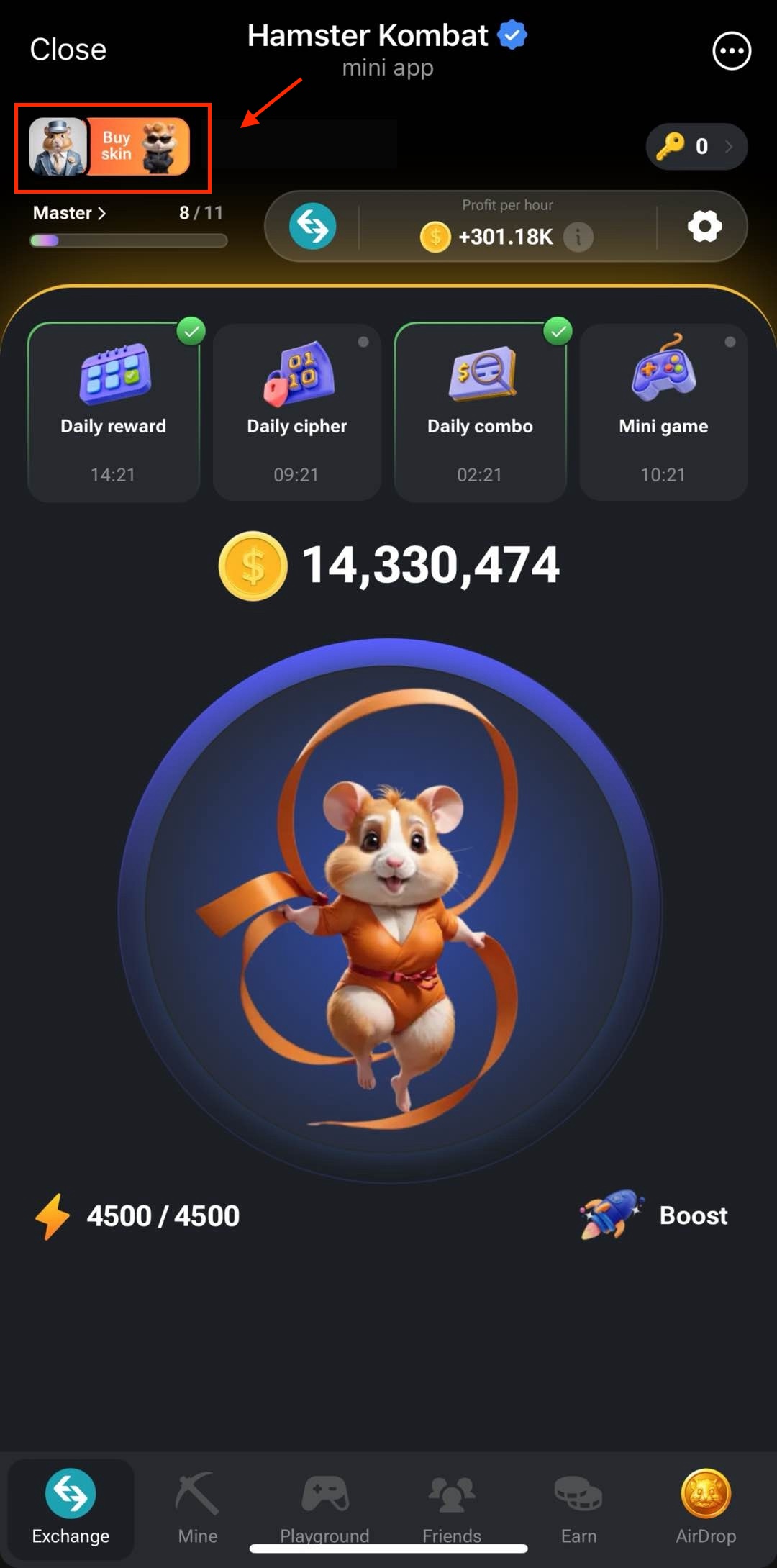Show profit per hour info
777x1568 pixels.
578,236
